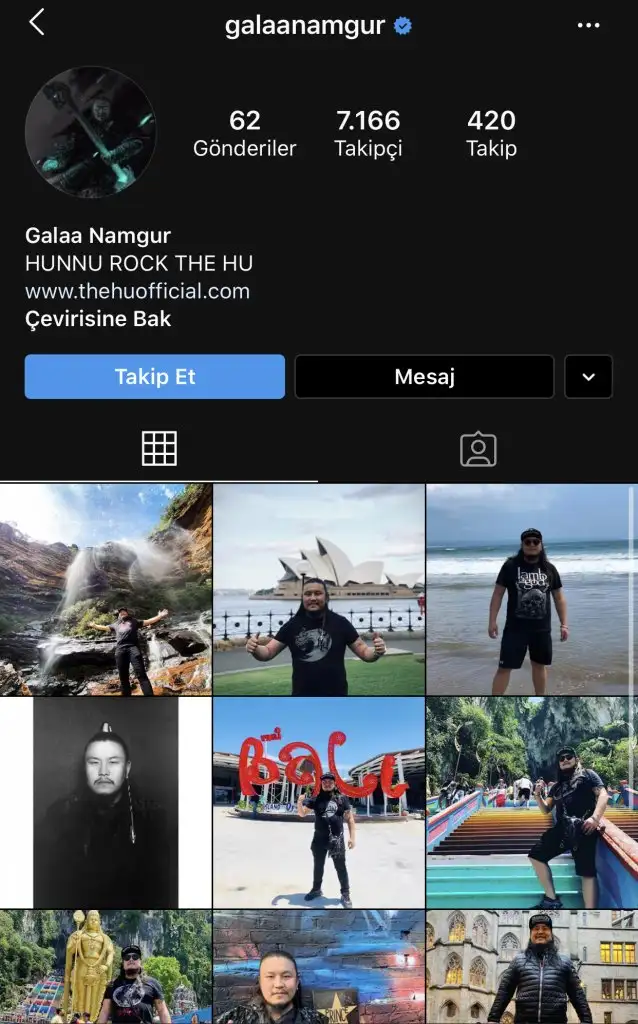Open the black-and-white portrait post
Viewport: 638px width, 1024px height.
tap(106, 802)
